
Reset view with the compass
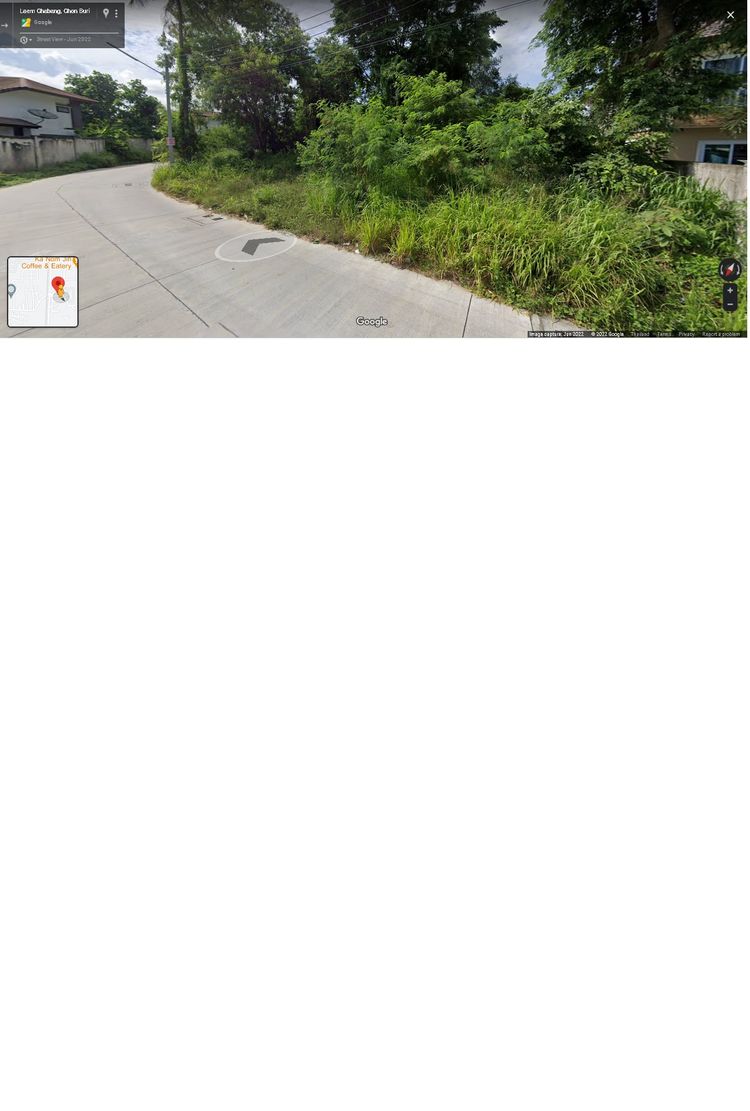[x=730, y=269]
